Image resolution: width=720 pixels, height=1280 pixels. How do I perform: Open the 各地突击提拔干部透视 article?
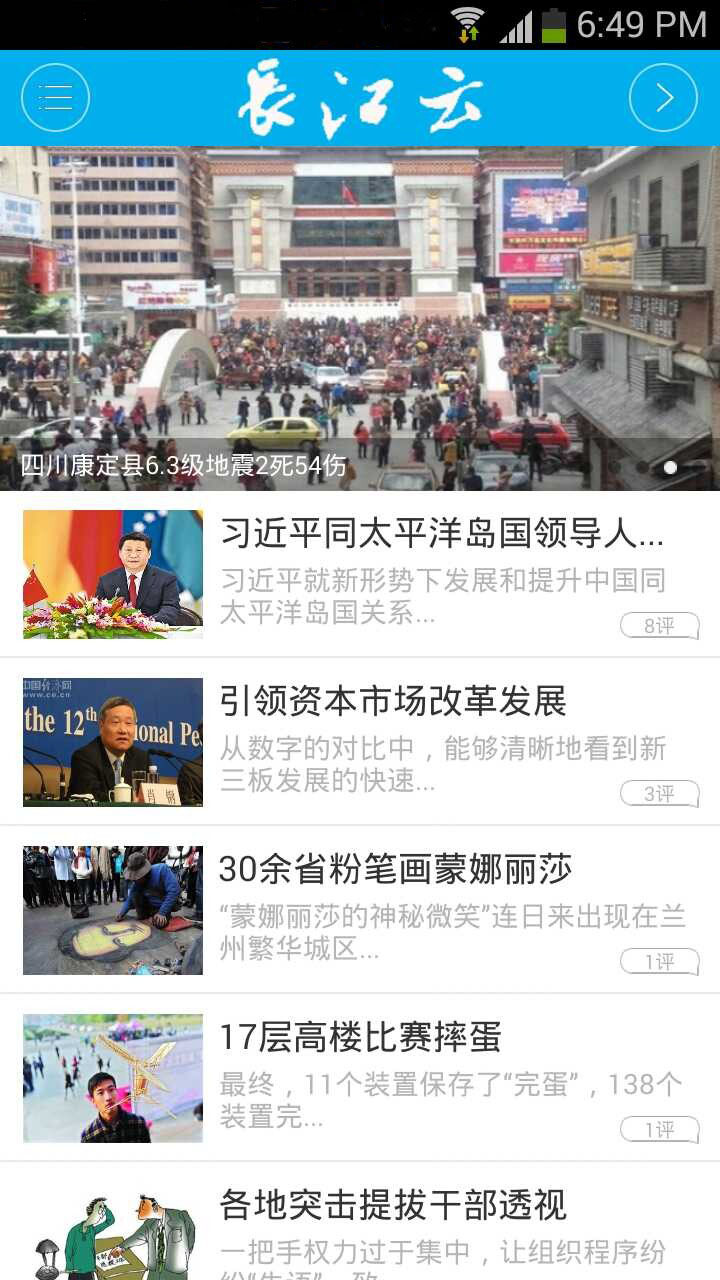pos(393,1206)
